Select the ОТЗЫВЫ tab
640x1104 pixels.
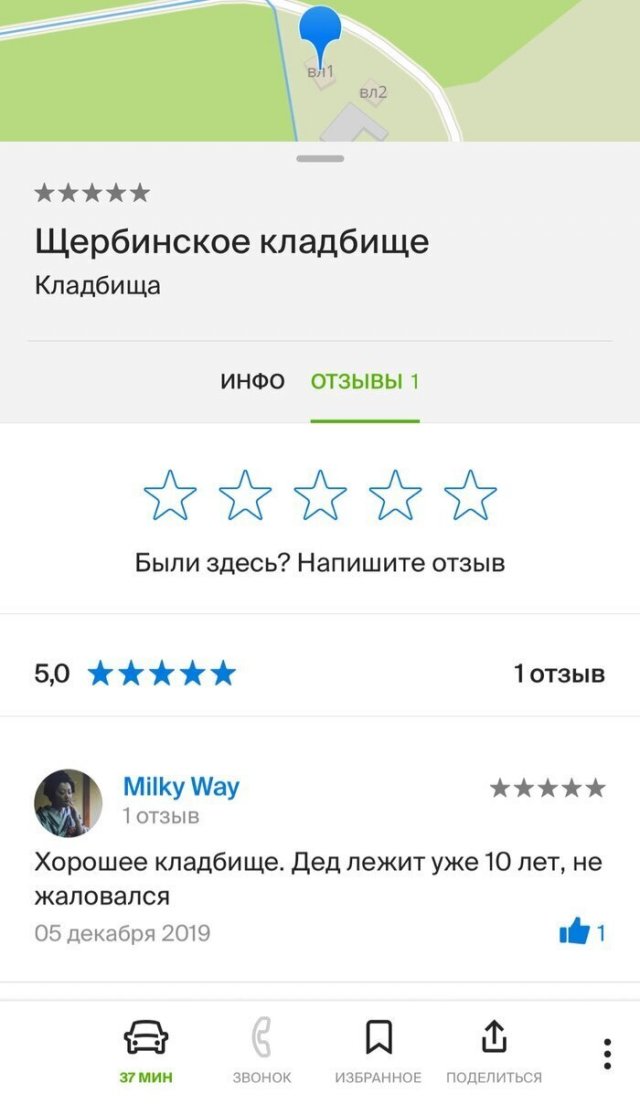coord(364,381)
